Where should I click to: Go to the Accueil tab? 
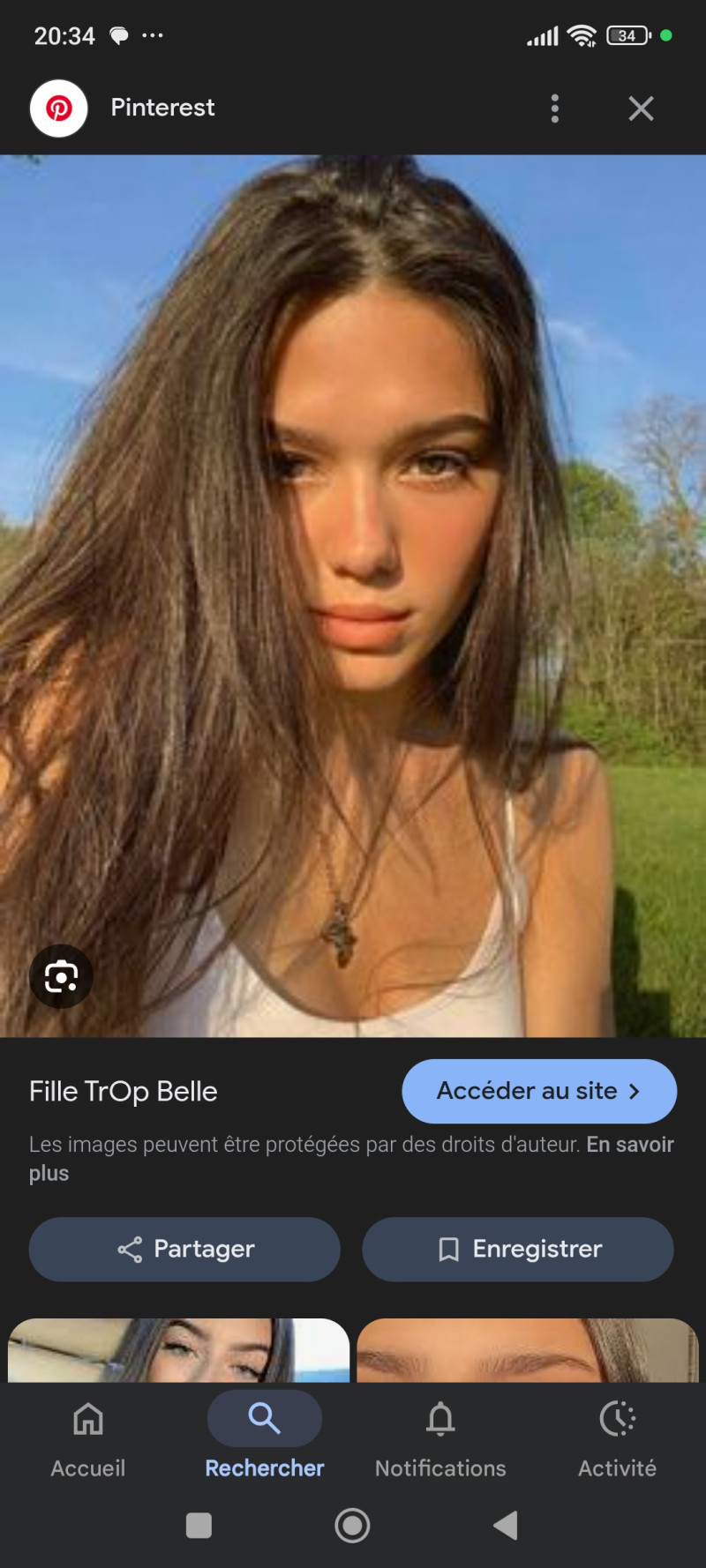coord(88,1436)
